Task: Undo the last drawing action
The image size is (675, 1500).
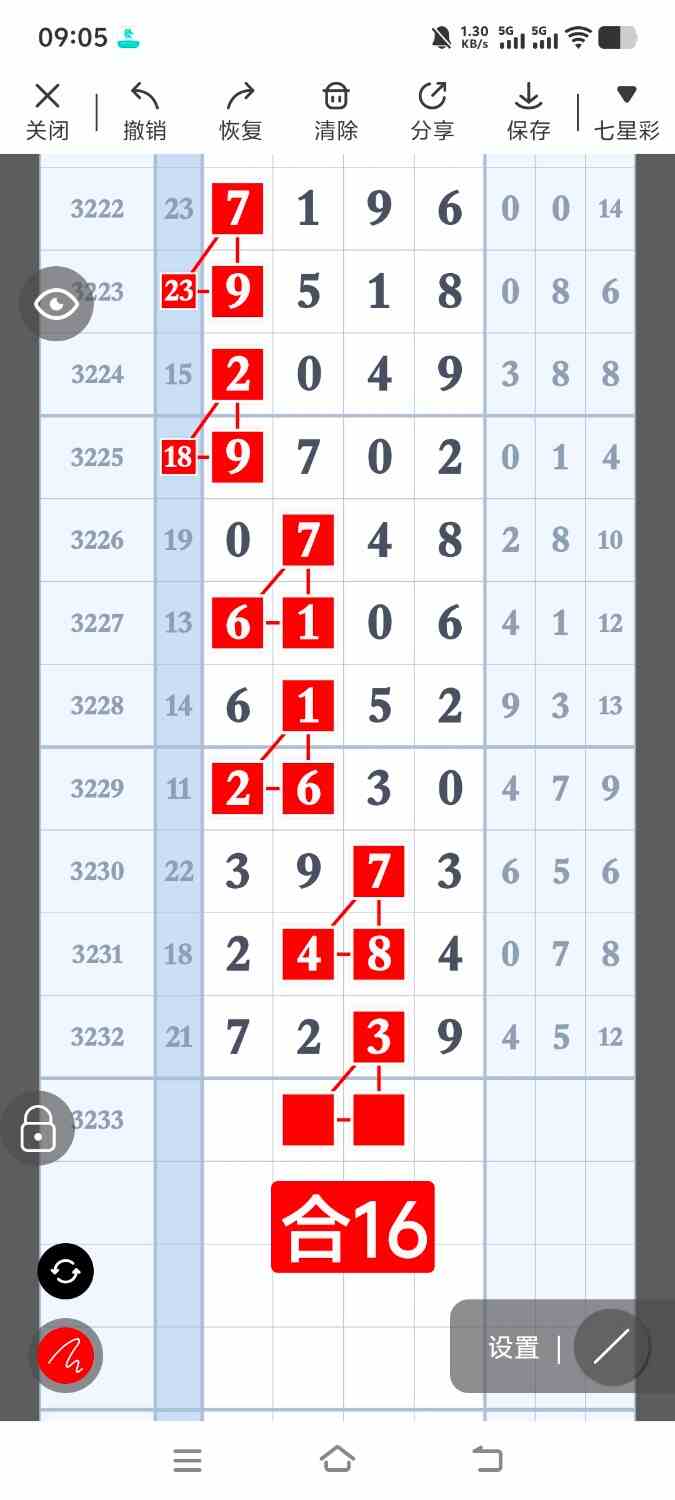Action: pyautogui.click(x=144, y=111)
